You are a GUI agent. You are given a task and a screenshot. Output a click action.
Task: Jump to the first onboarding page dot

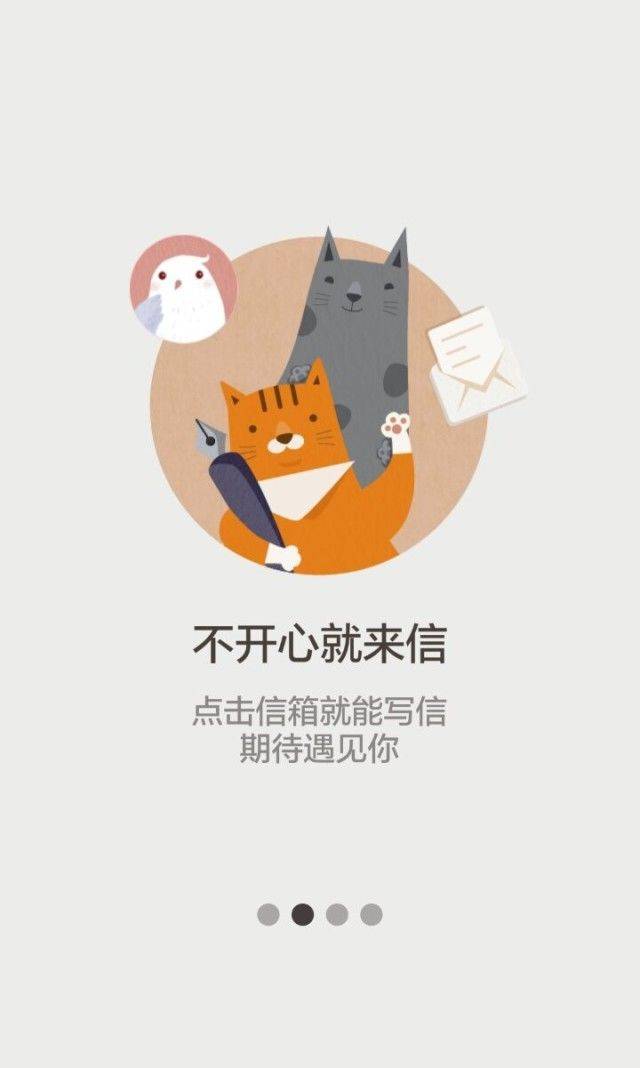(x=268, y=914)
